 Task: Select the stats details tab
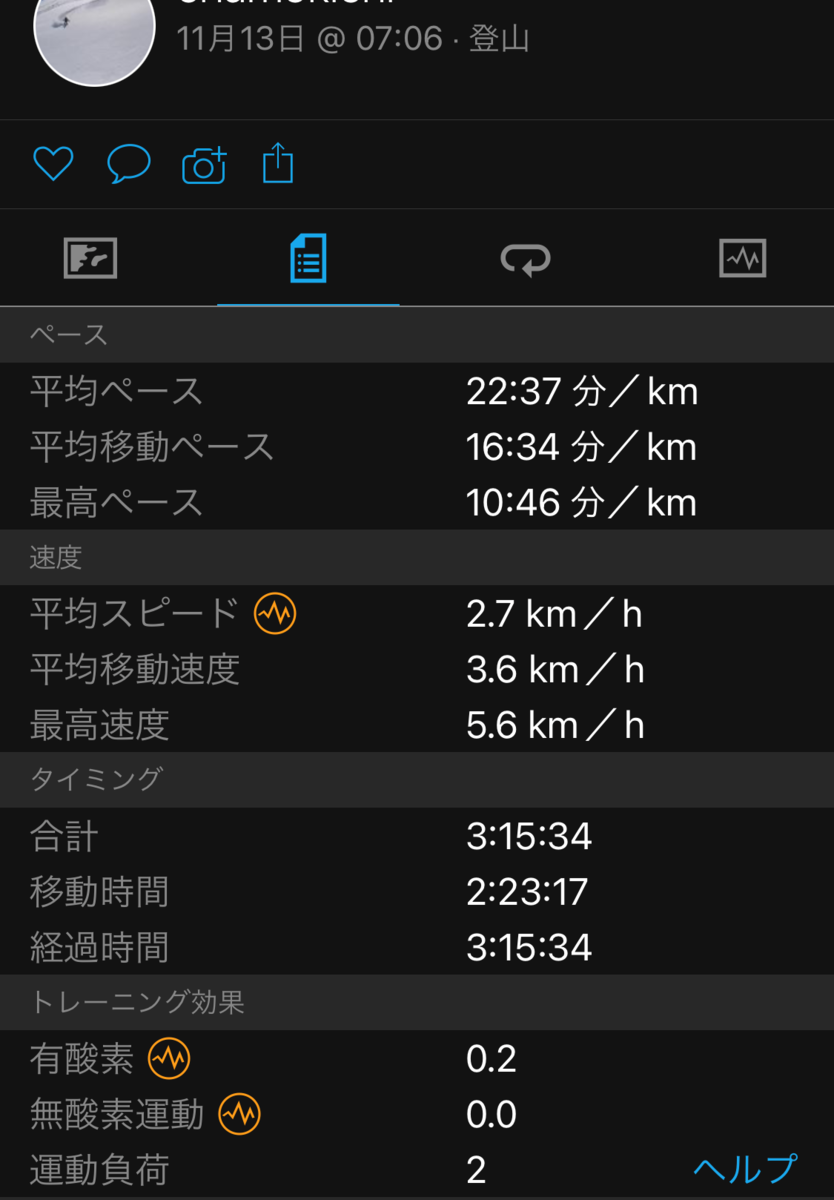pyautogui.click(x=308, y=259)
